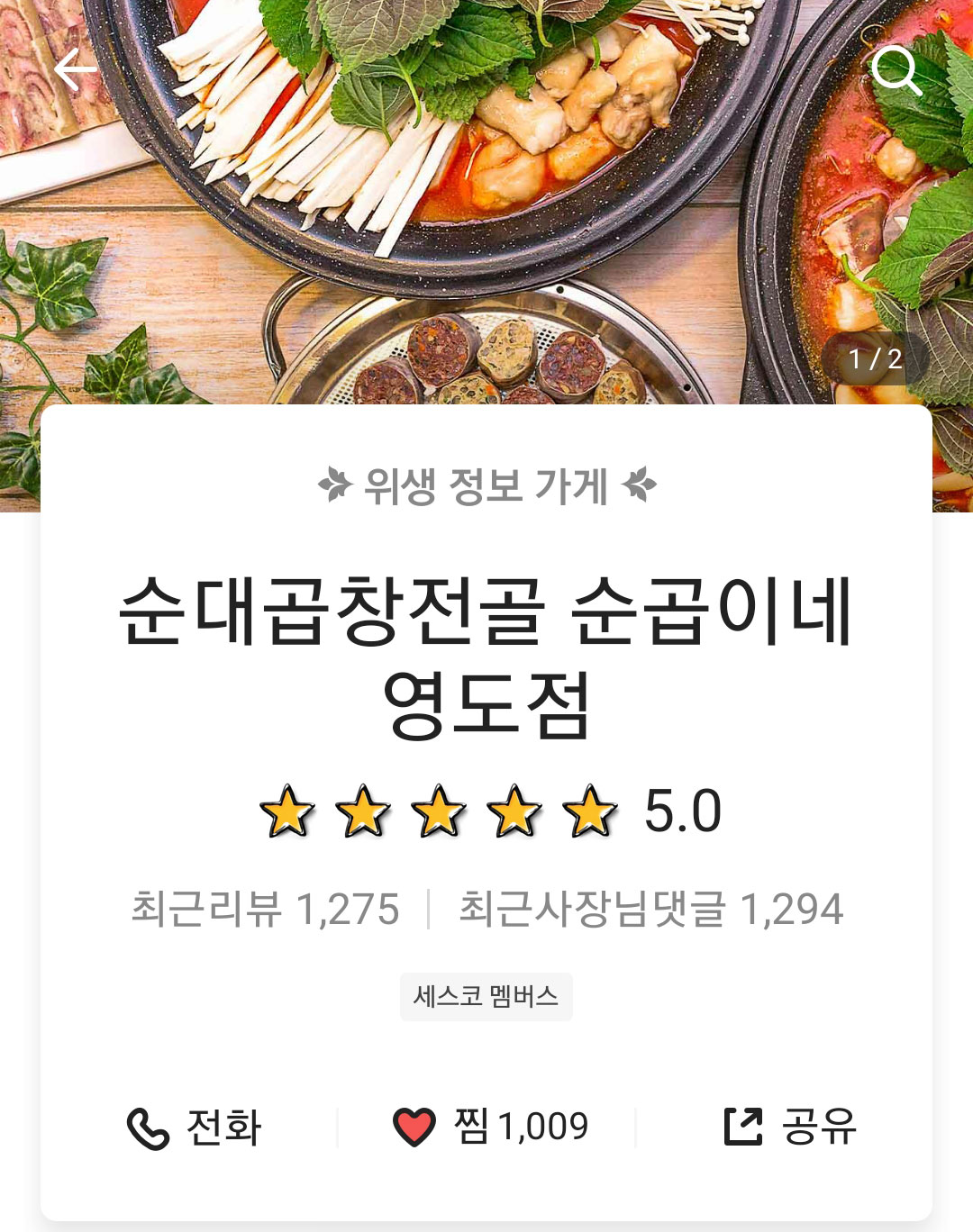View 최근사장님댓글 1,294 owner replies
The image size is (973, 1232).
650,909
